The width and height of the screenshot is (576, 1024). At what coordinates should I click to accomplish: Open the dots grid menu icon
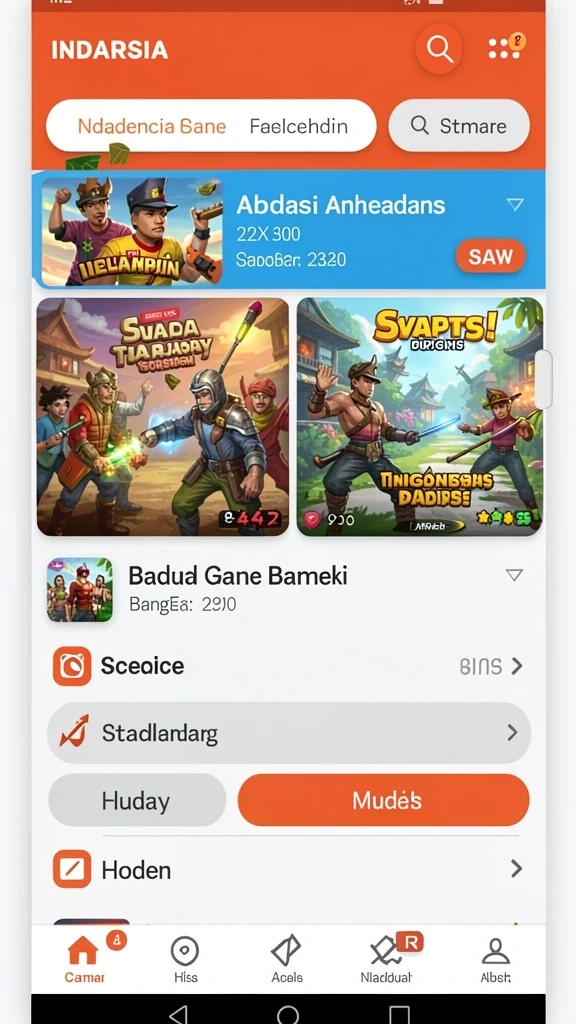point(505,48)
